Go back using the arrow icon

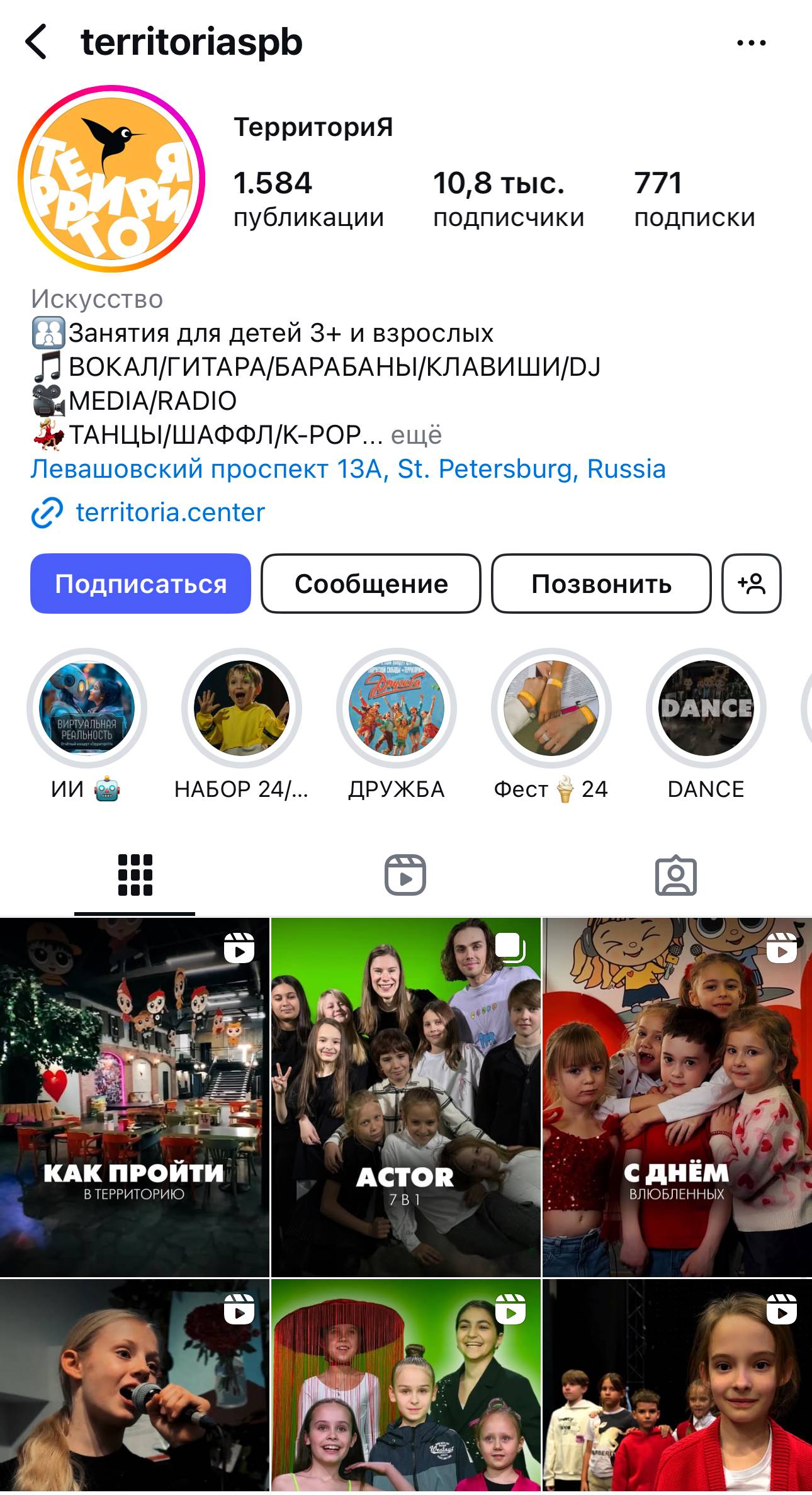(37, 42)
